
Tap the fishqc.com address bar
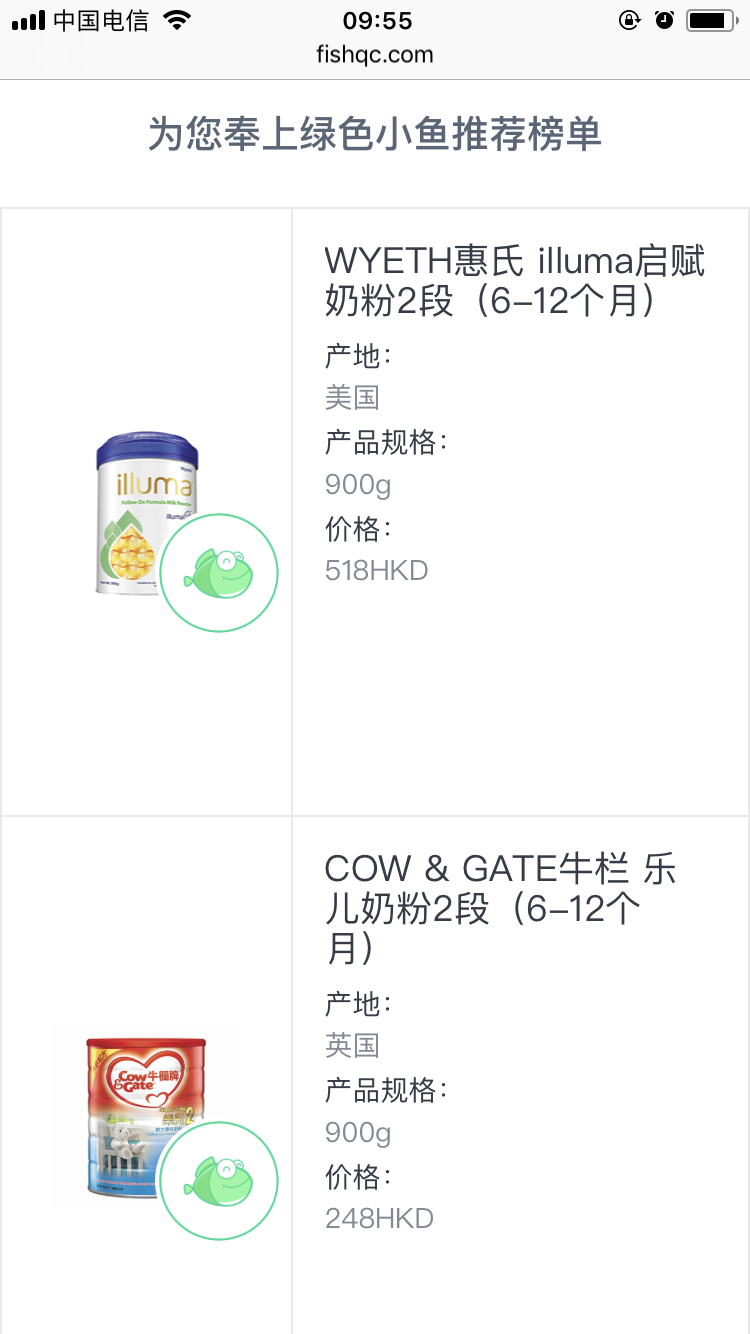[x=375, y=56]
